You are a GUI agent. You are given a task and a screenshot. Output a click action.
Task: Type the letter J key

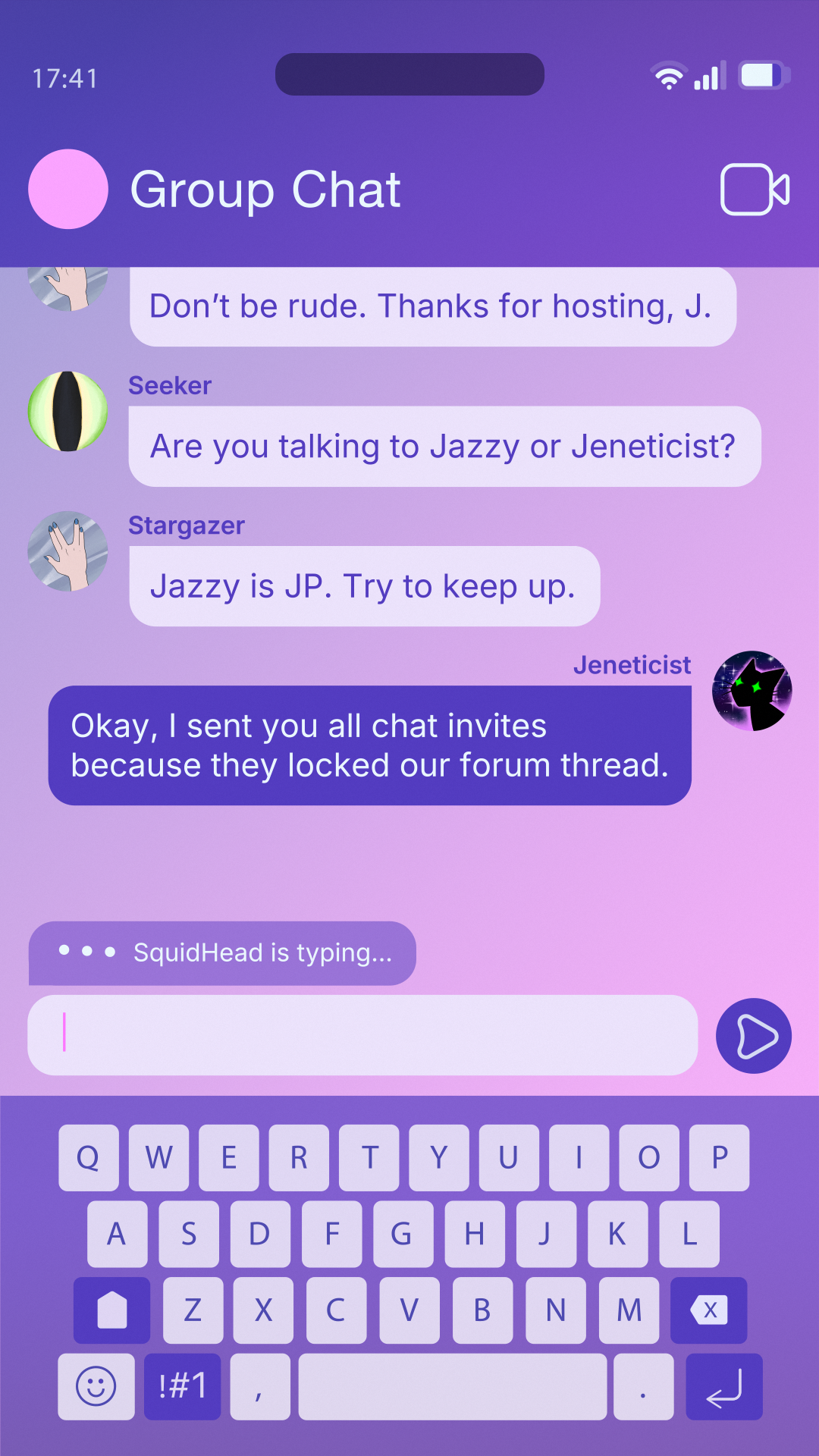click(x=546, y=1234)
